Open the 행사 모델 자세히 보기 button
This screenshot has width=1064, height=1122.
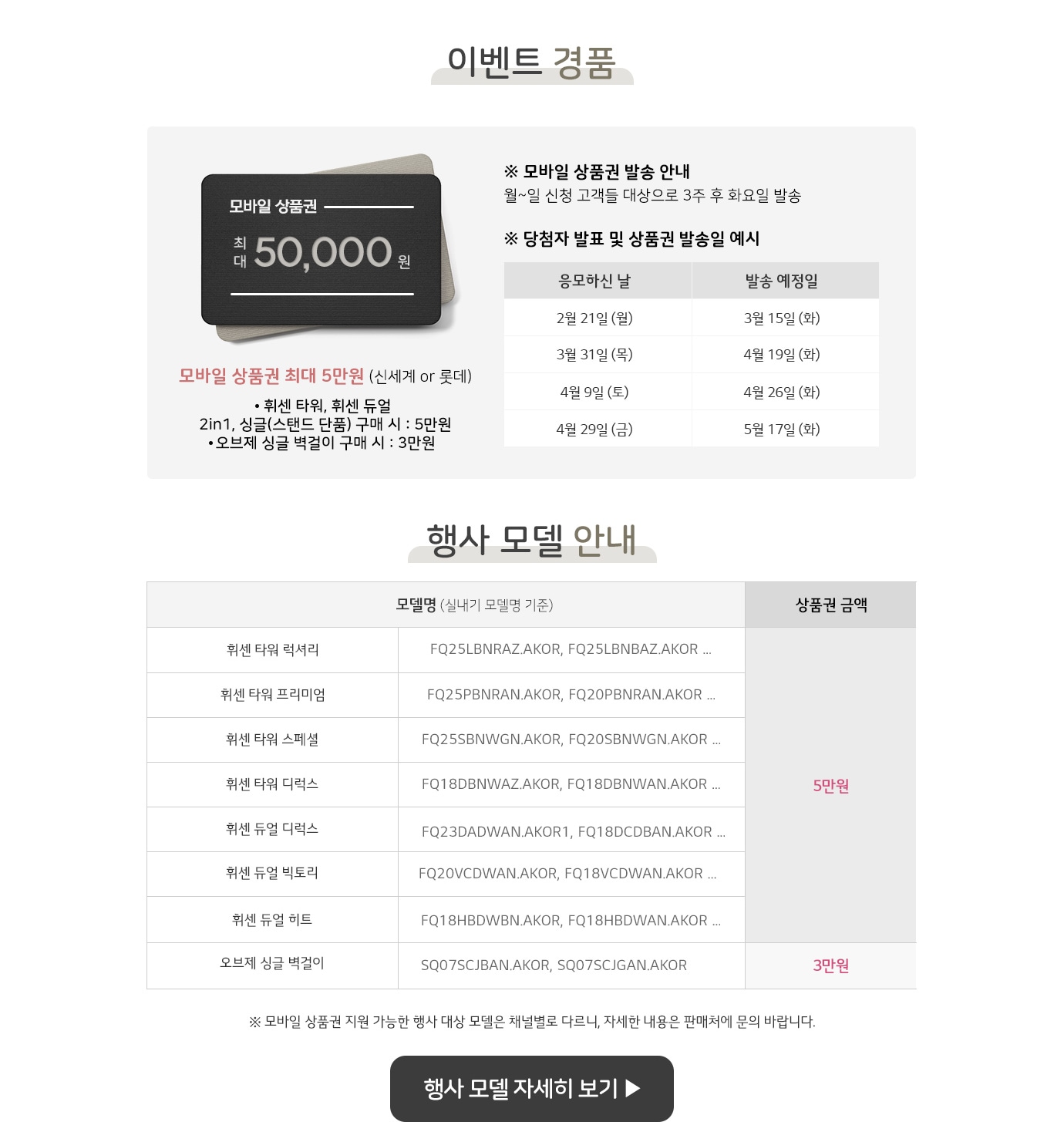point(531,1088)
